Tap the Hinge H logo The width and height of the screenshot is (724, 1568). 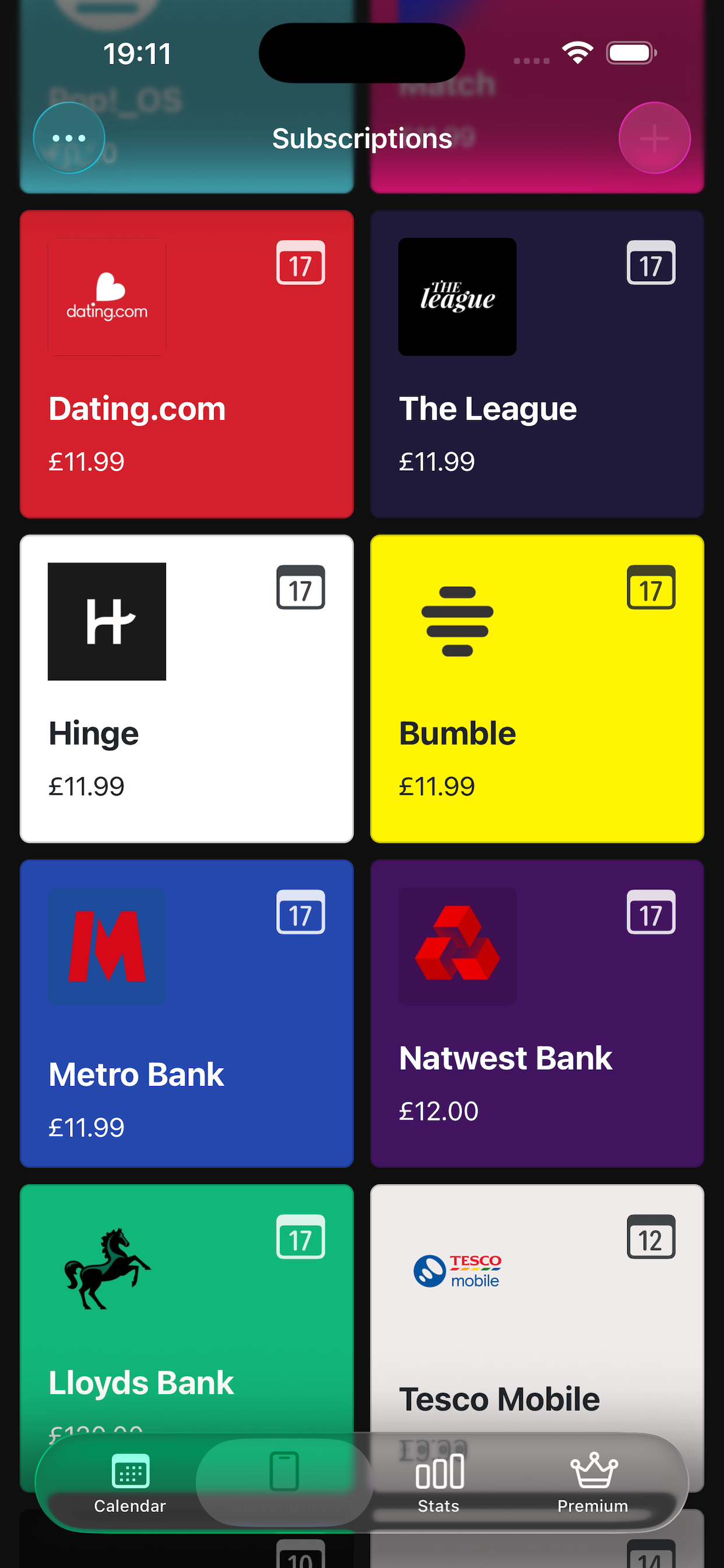point(106,621)
